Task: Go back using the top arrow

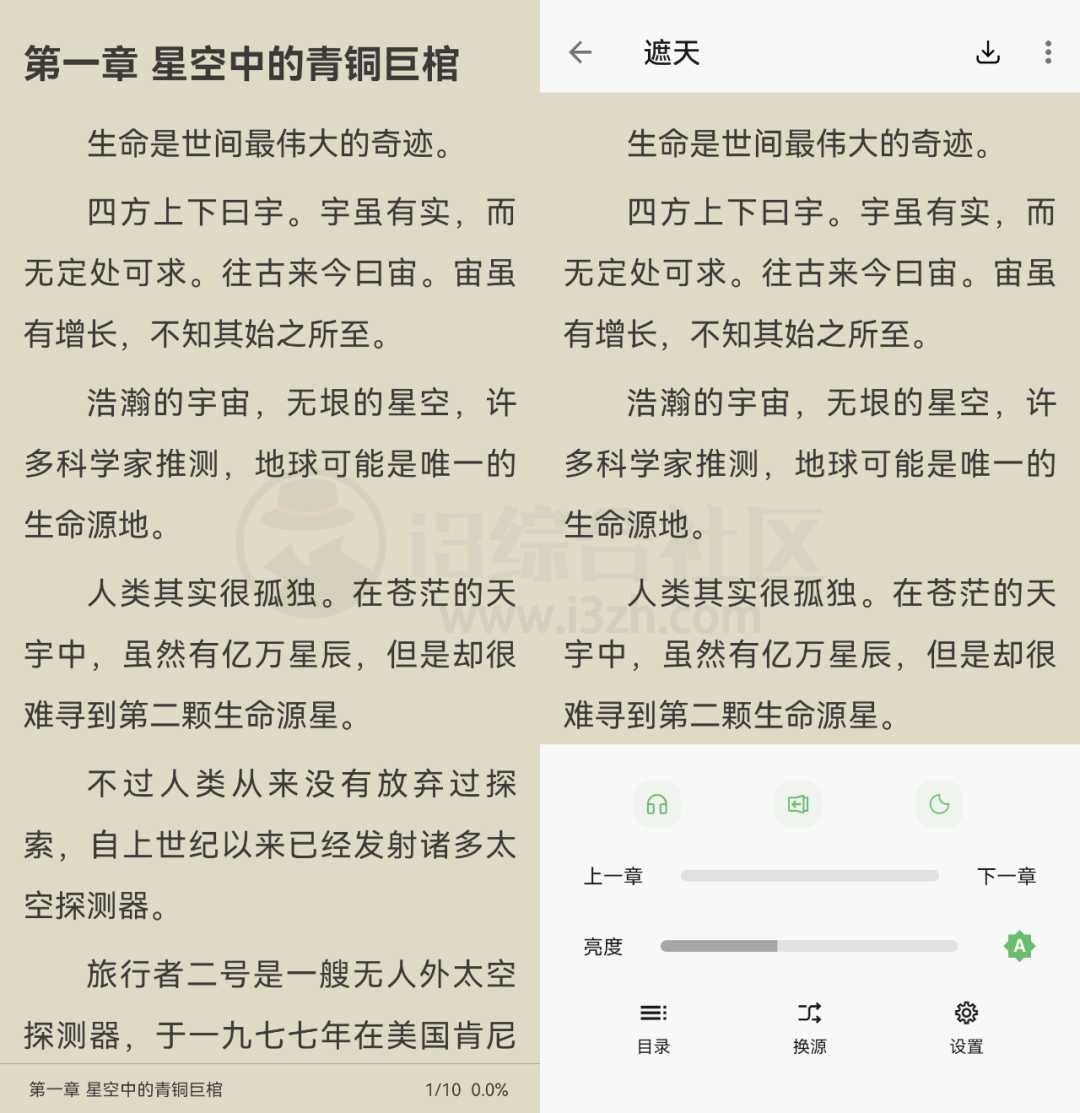Action: coord(580,53)
